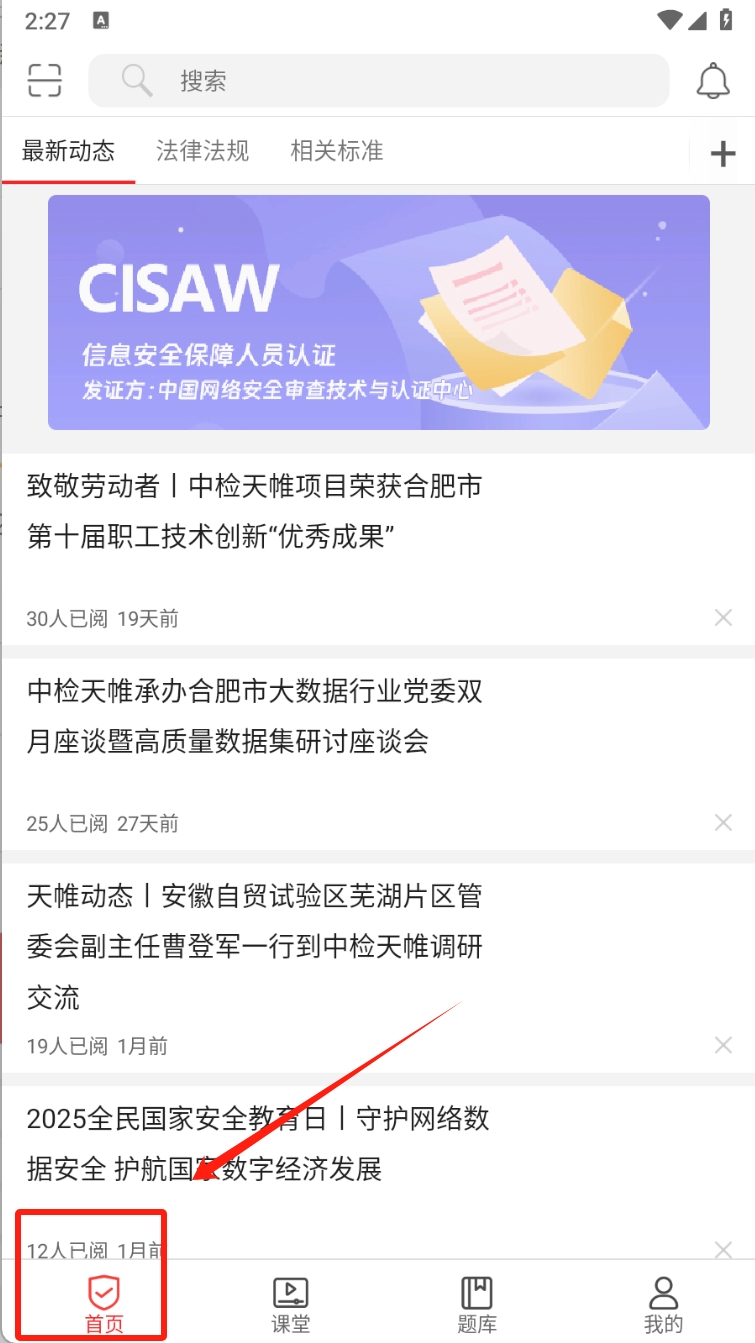
Task: Open the 2025全民国家安全教育日 article
Action: click(x=258, y=1143)
